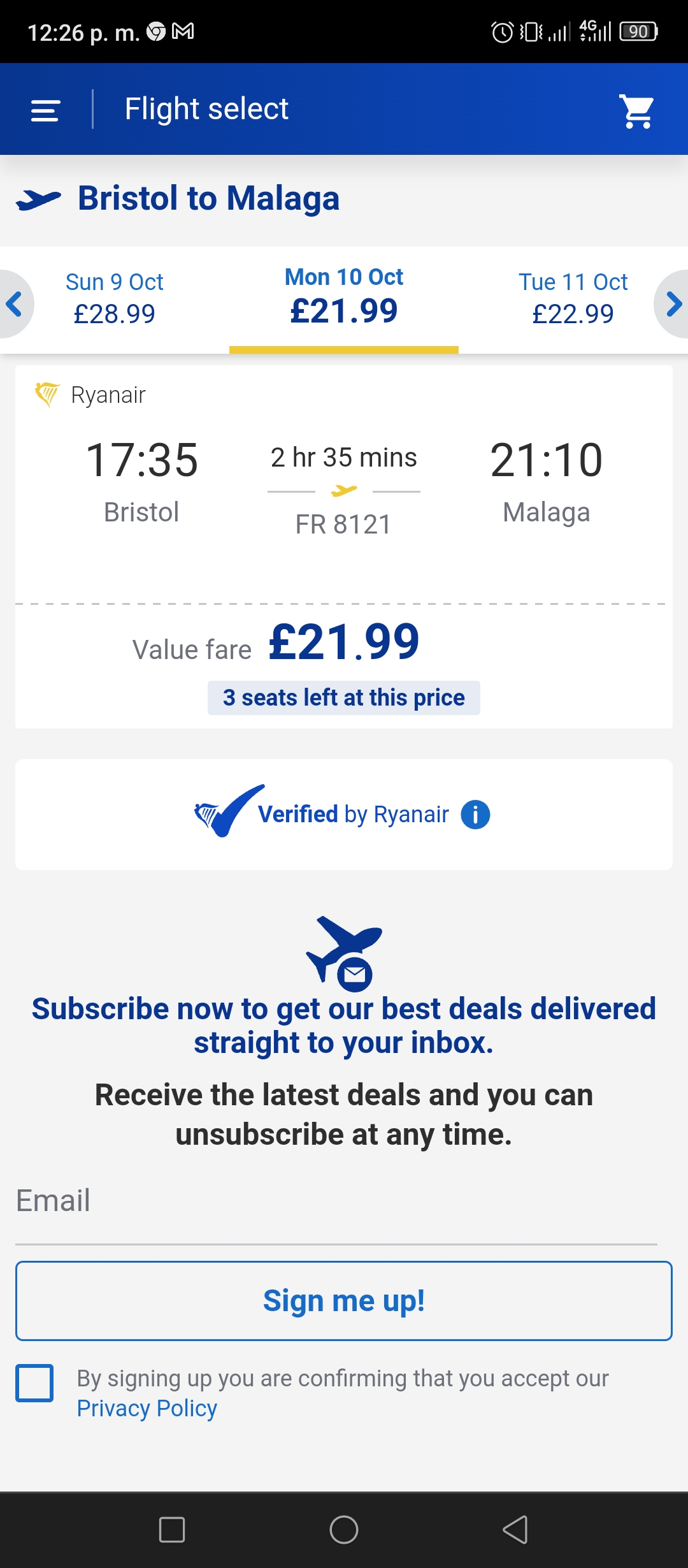
Task: Check the privacy policy acceptance box
Action: point(34,1383)
